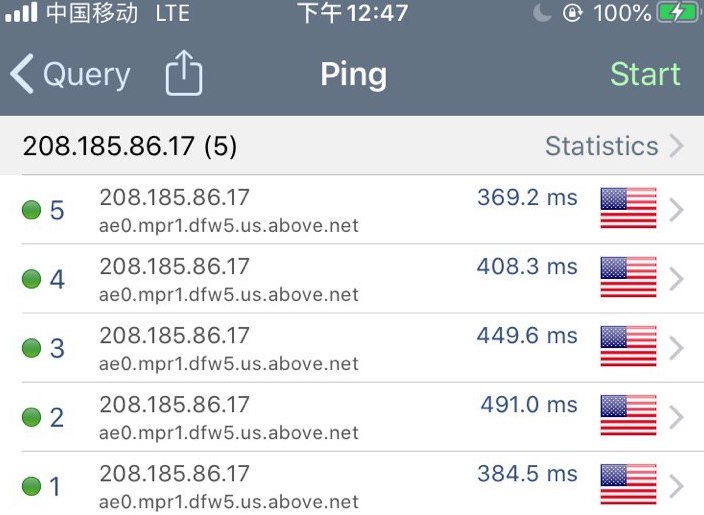Open ping result 5 with 369.2 ms
704x515 pixels.
[x=350, y=210]
